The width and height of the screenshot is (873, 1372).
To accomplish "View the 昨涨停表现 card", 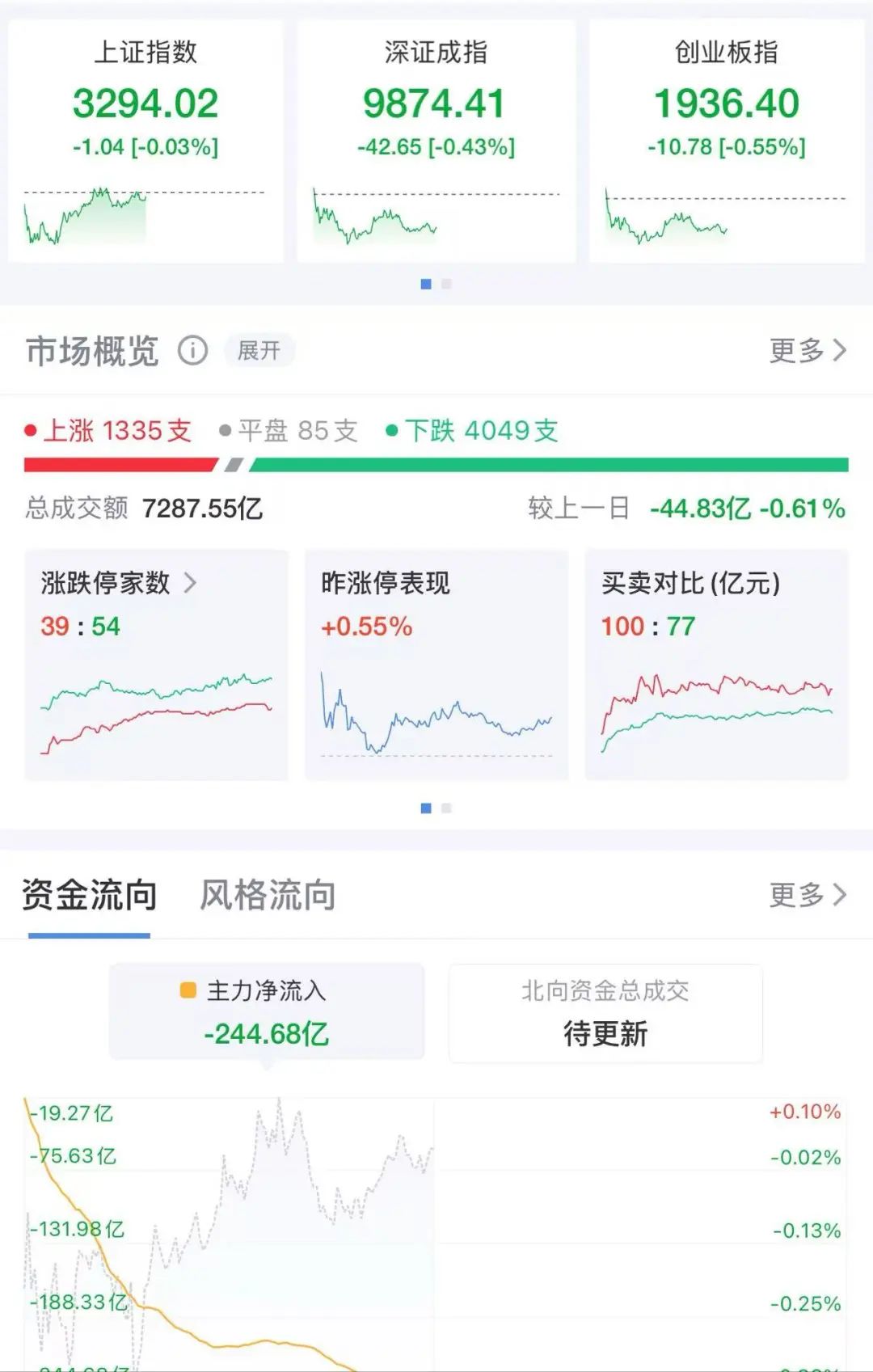I will click(436, 665).
